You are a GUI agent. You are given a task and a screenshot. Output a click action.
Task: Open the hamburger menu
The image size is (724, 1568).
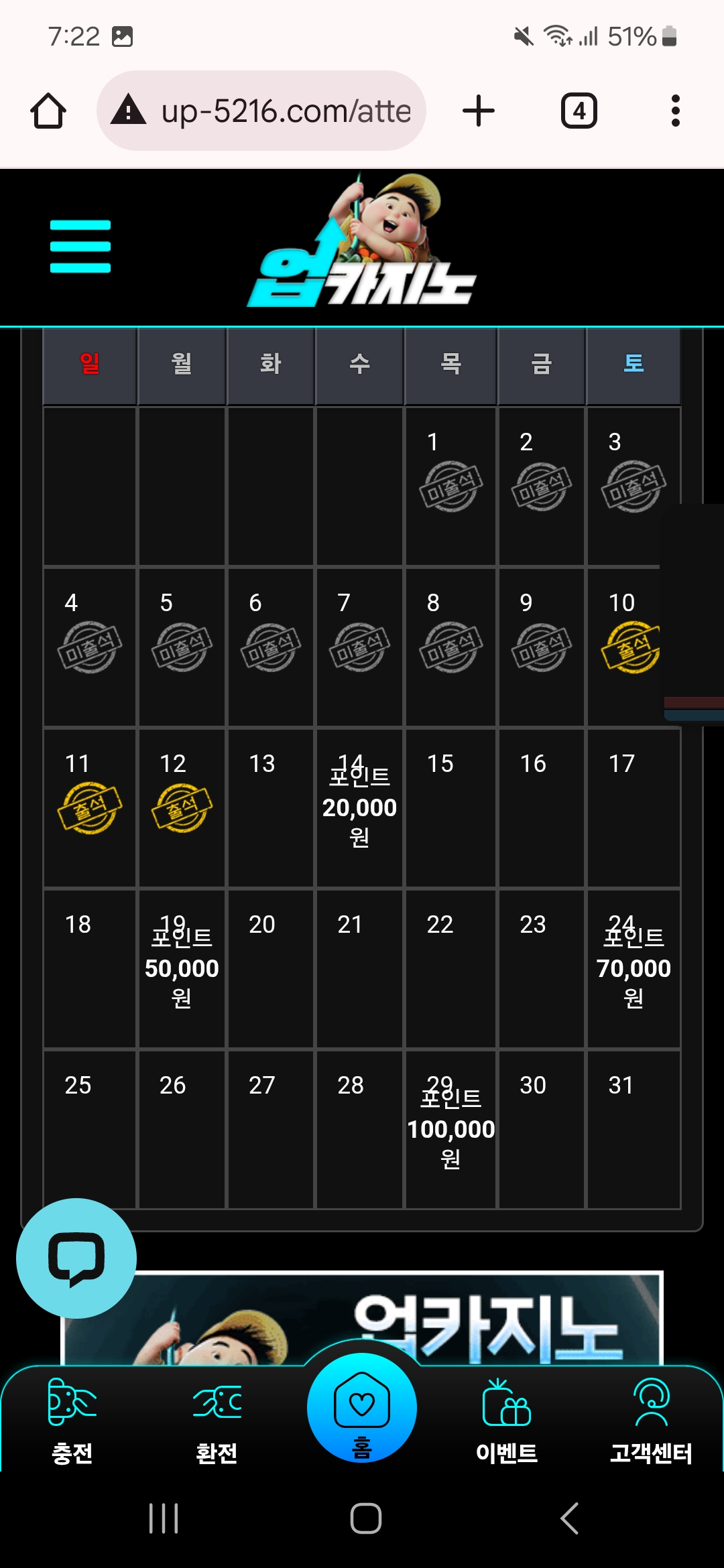coord(80,247)
